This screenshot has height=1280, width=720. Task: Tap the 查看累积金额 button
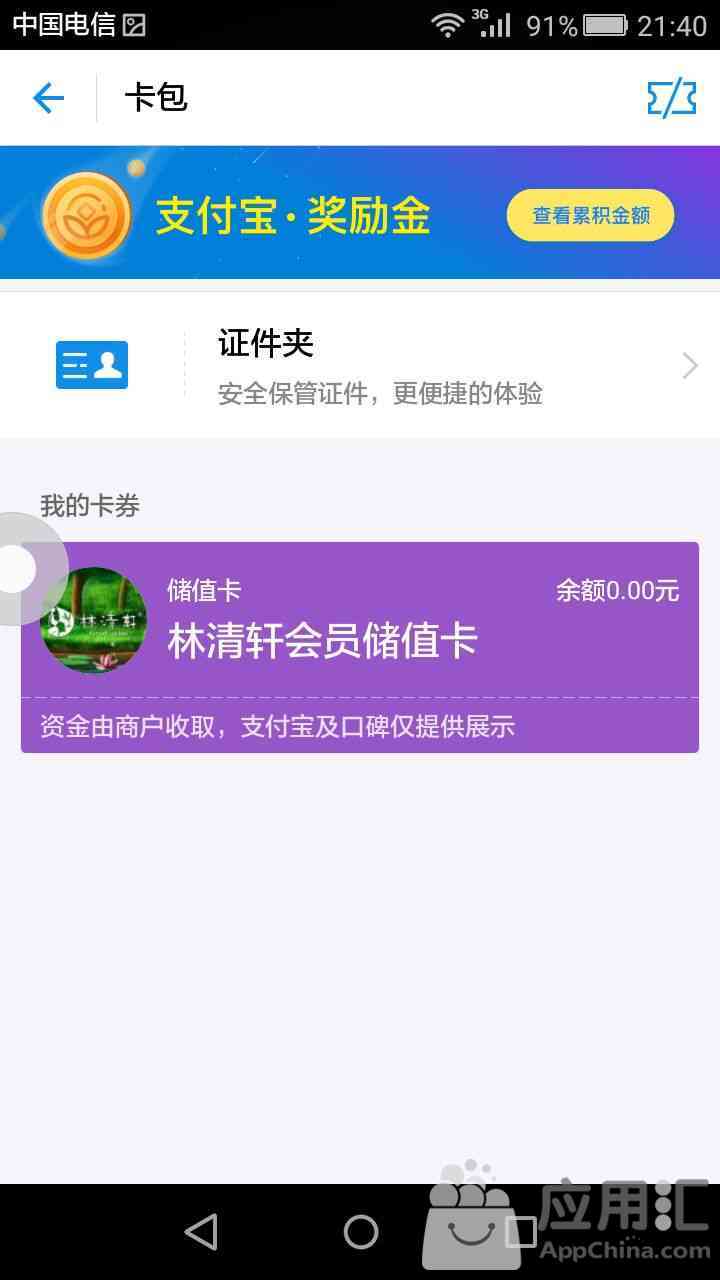click(590, 215)
